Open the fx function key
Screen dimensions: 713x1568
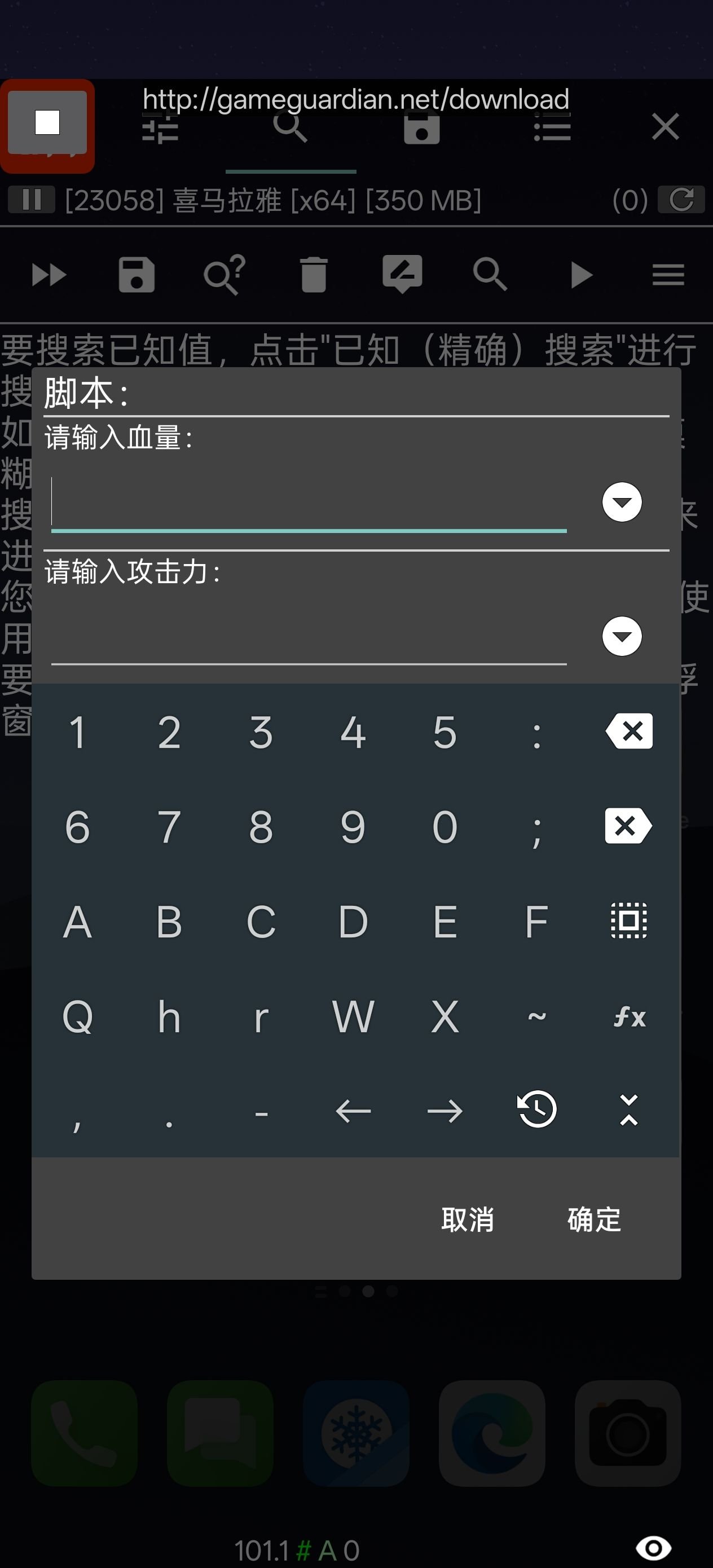[628, 1016]
